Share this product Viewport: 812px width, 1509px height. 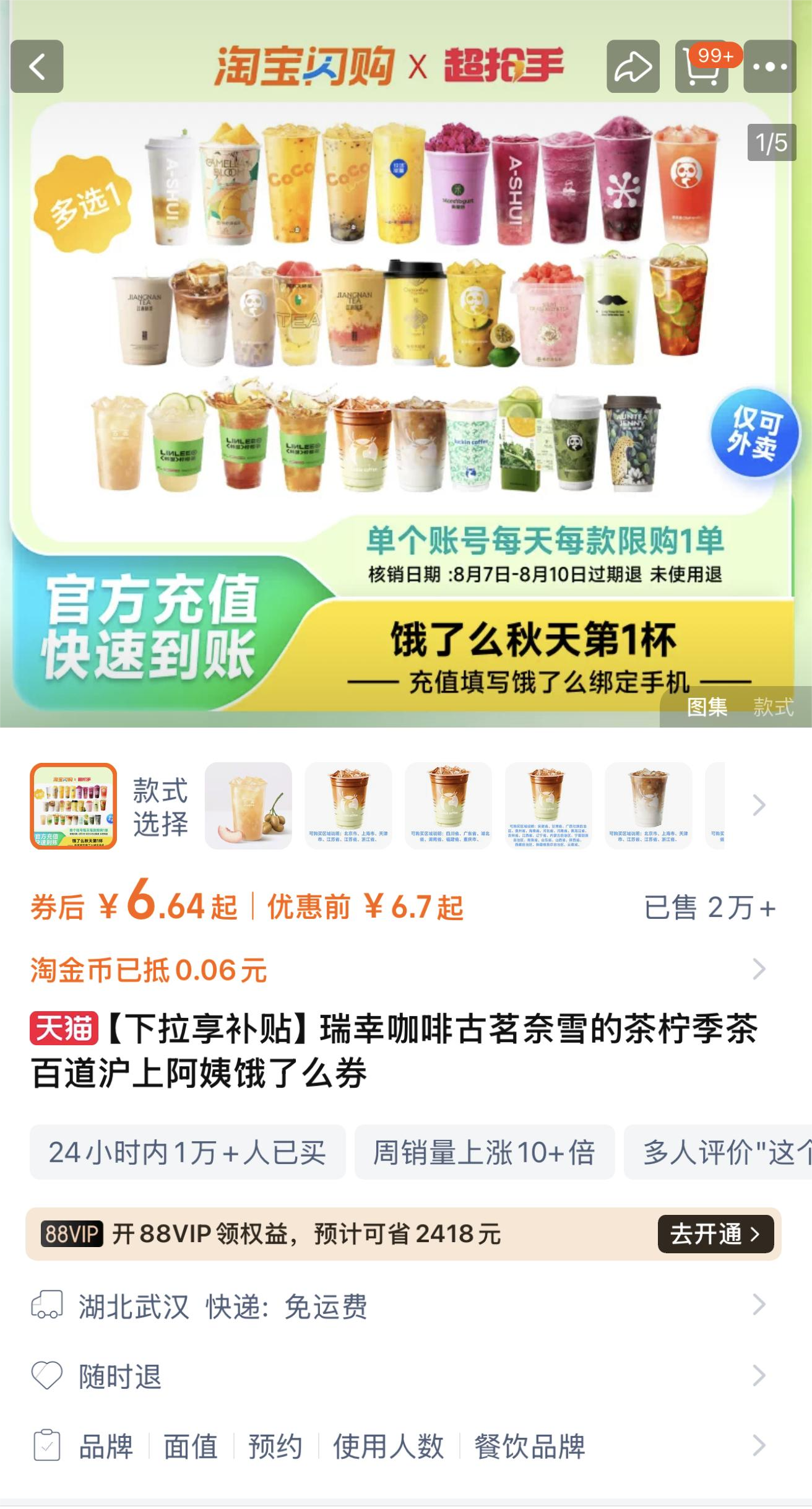(633, 66)
